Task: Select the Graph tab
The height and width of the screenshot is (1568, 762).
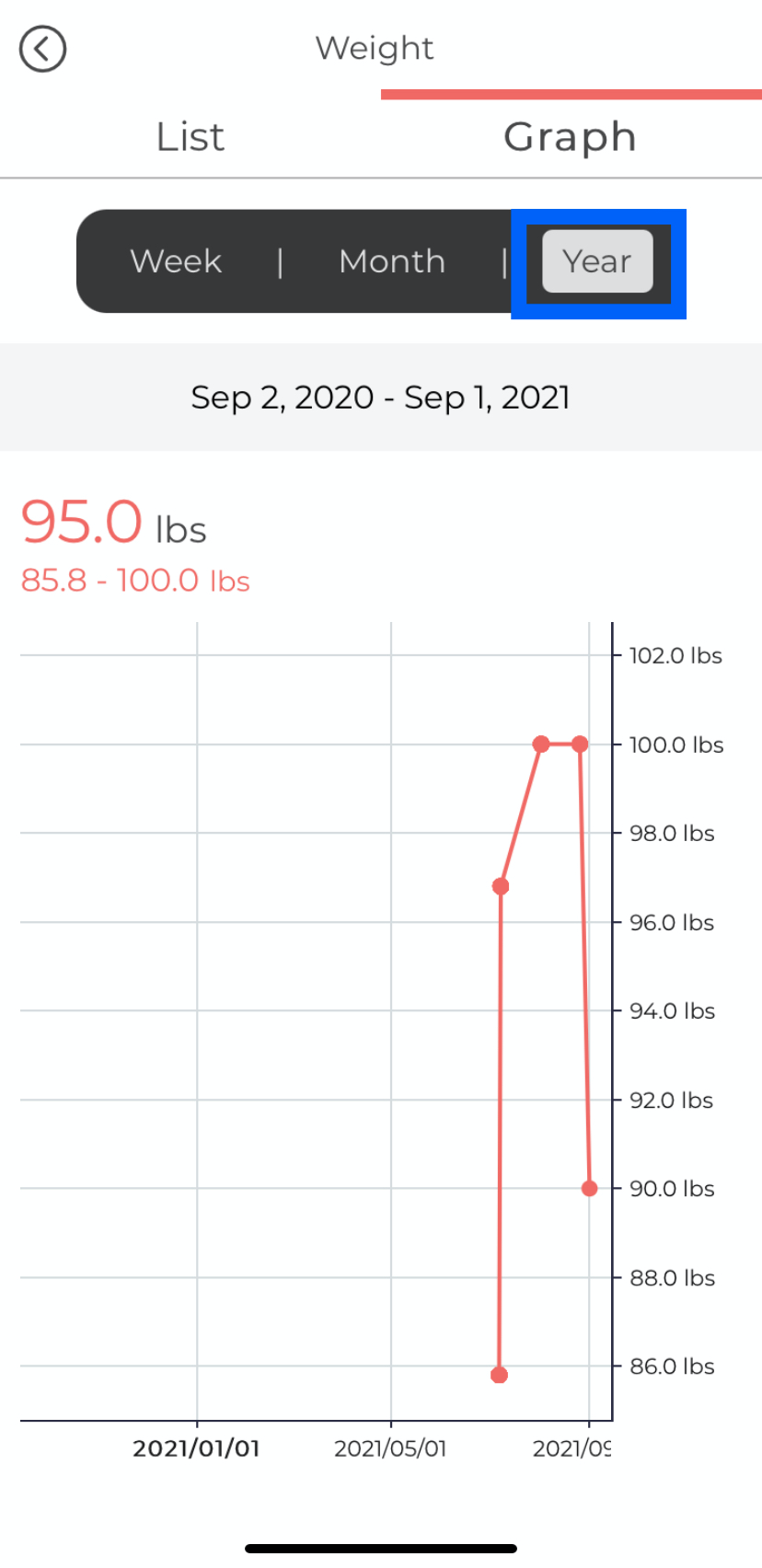Action: pos(570,137)
